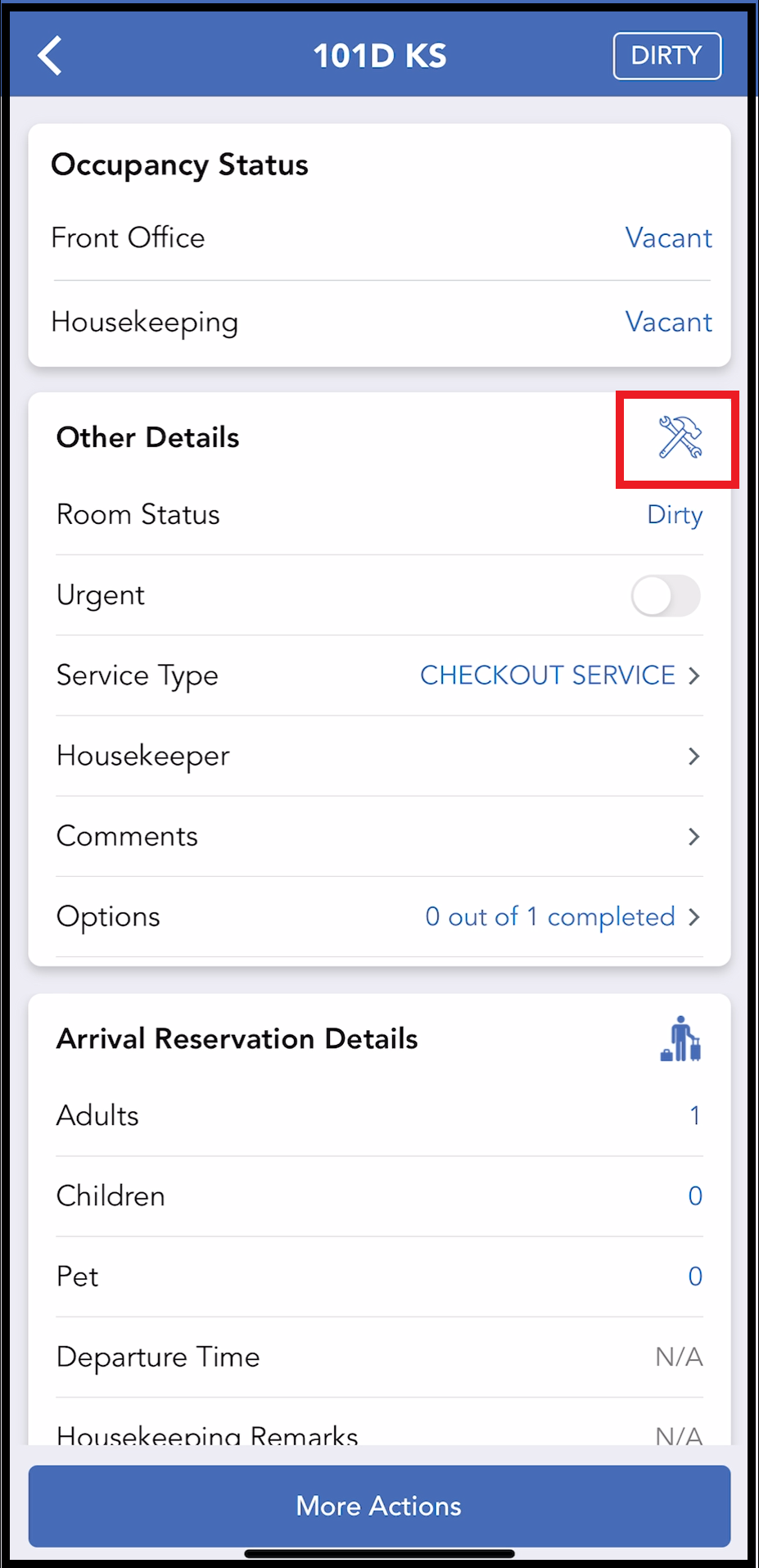Tap the 101D KS room title

(378, 55)
